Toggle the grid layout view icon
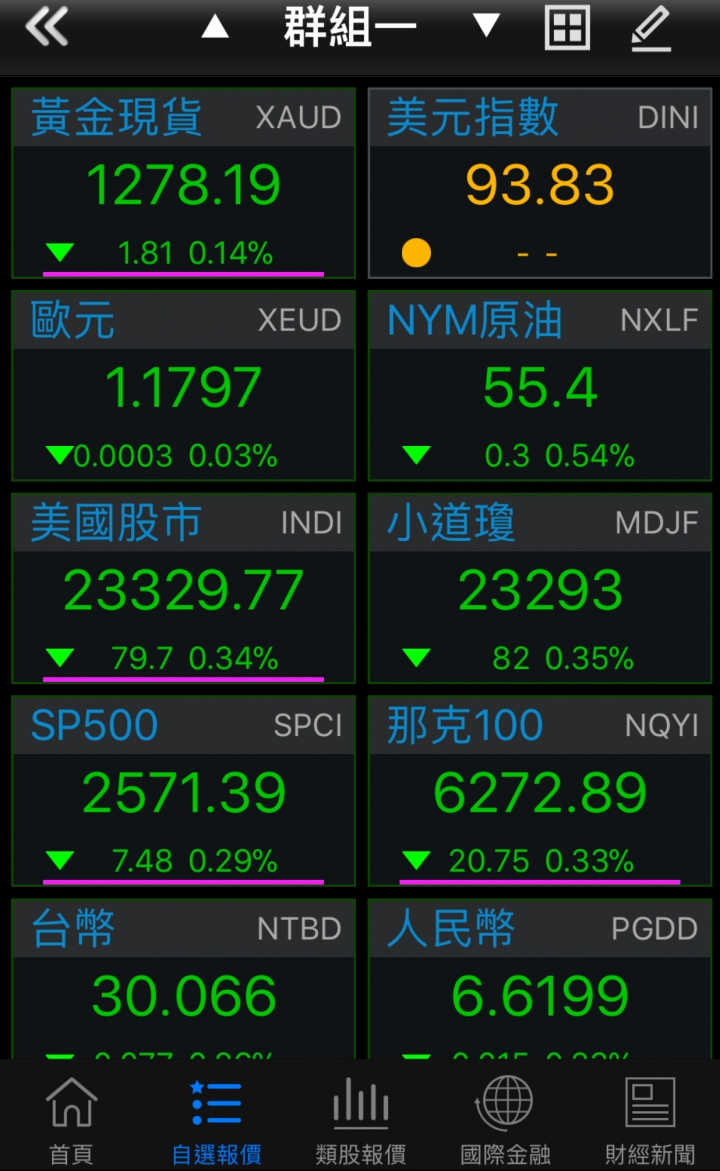 567,28
